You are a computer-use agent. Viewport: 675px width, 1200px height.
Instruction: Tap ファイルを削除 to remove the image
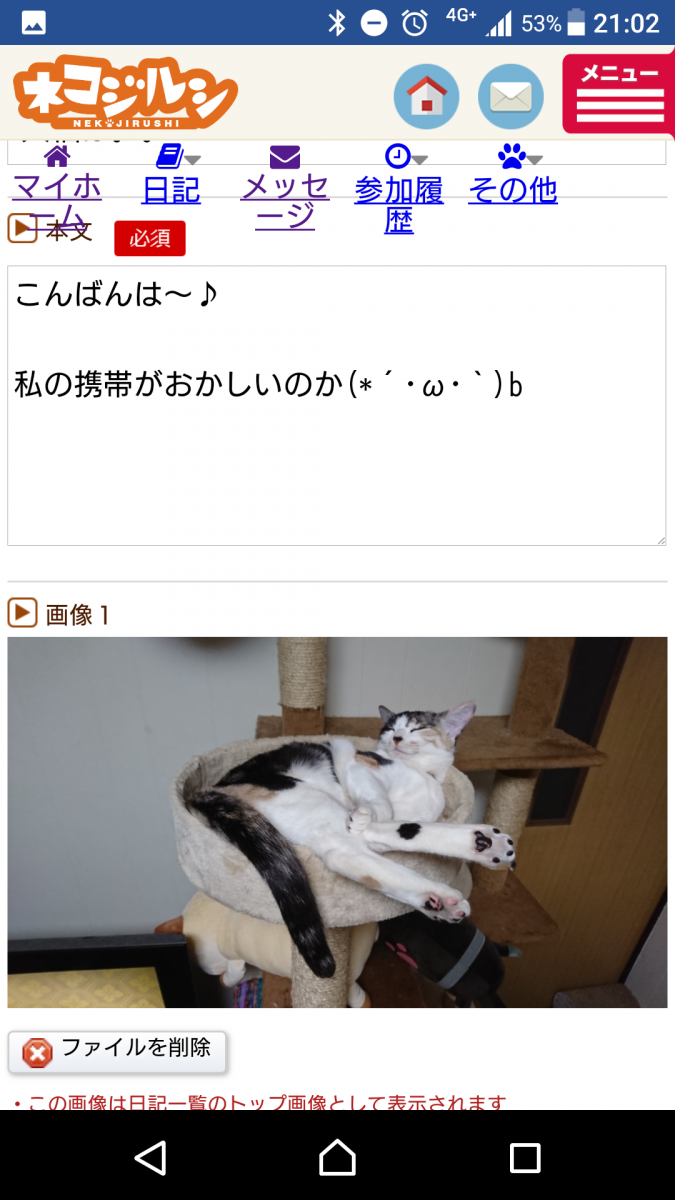[117, 1051]
